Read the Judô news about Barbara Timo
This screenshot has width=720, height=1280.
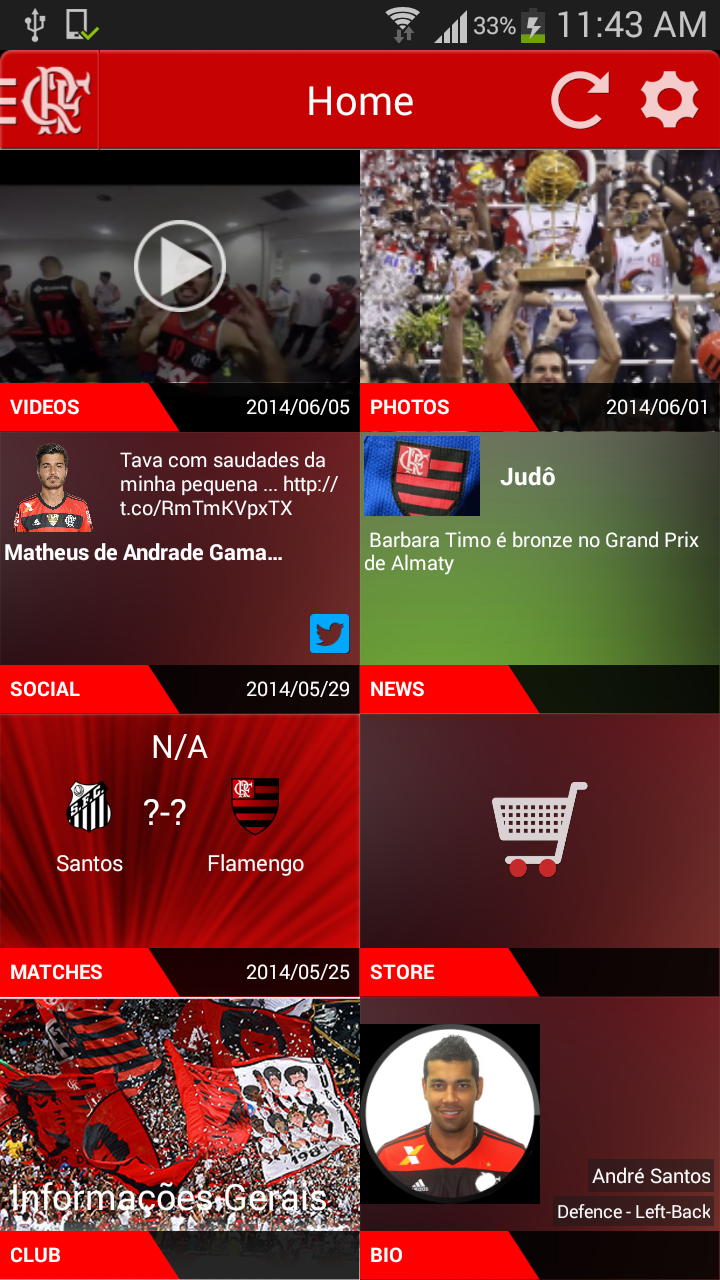click(540, 552)
